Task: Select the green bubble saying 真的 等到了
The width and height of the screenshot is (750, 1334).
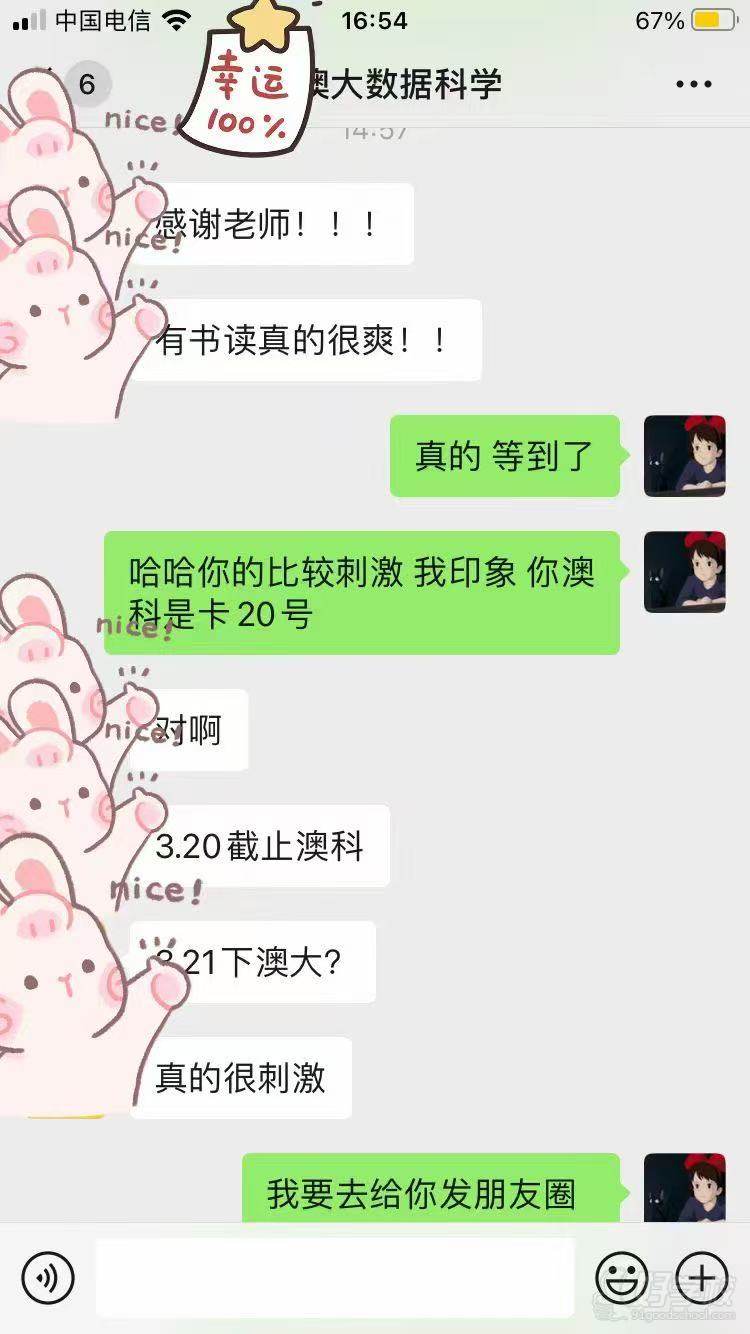Action: (505, 457)
